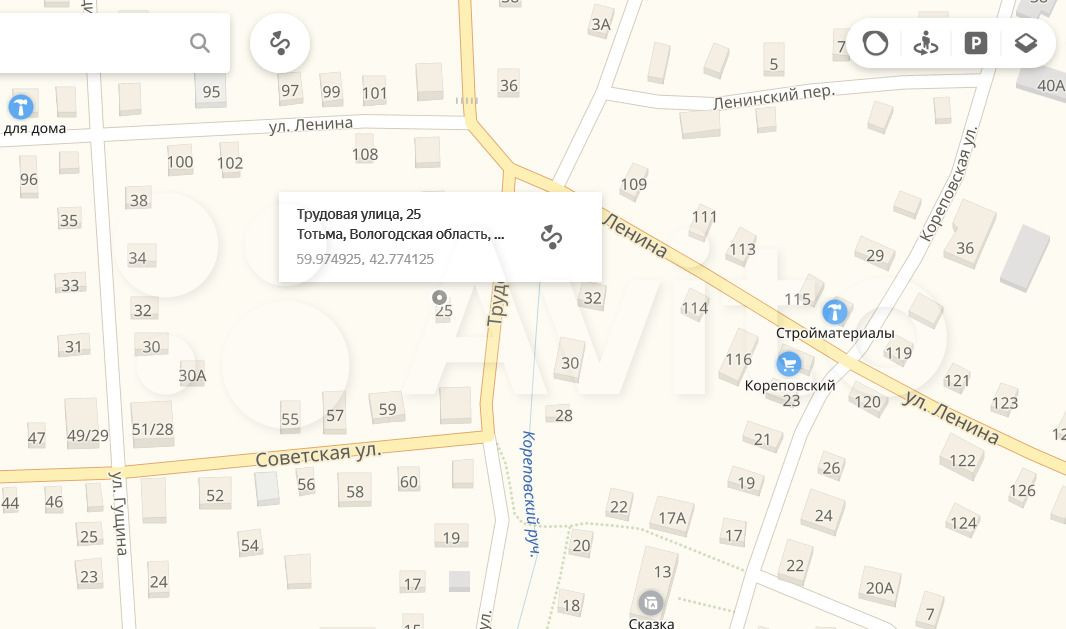Image resolution: width=1066 pixels, height=629 pixels.
Task: Select the Кореповский shop marker
Action: [x=789, y=364]
